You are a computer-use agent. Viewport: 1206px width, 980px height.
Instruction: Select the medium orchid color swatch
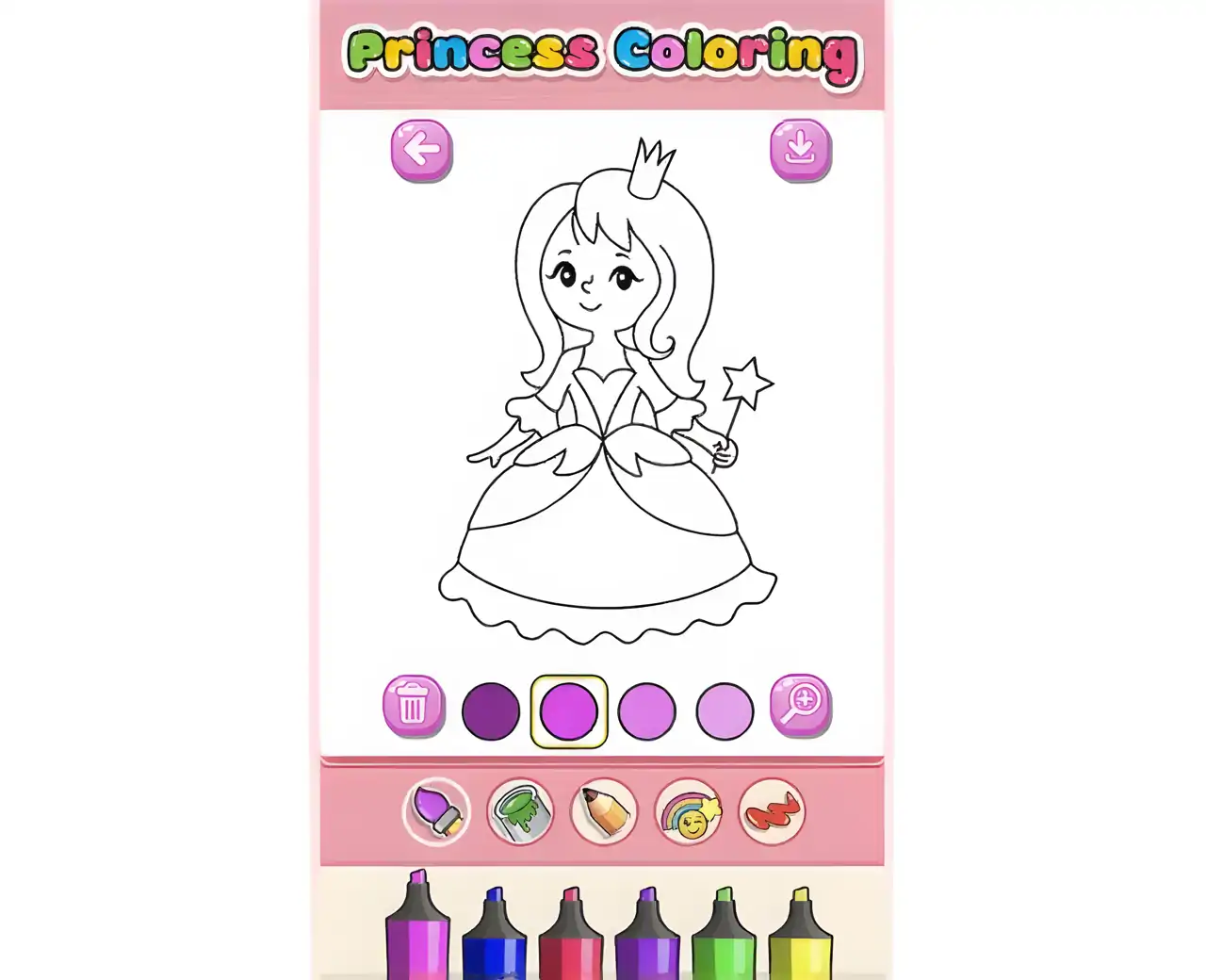point(646,710)
